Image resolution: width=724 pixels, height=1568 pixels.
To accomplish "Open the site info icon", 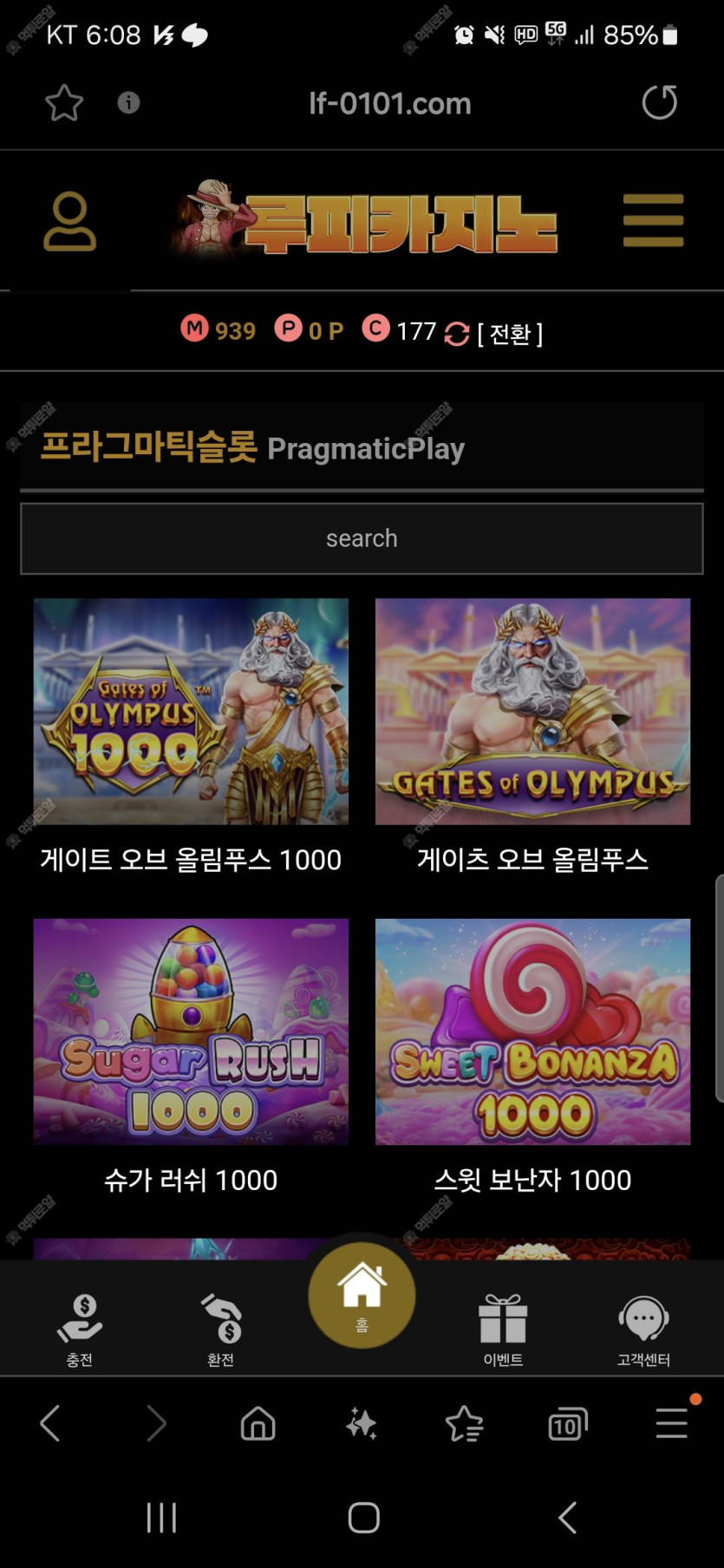I will [128, 103].
